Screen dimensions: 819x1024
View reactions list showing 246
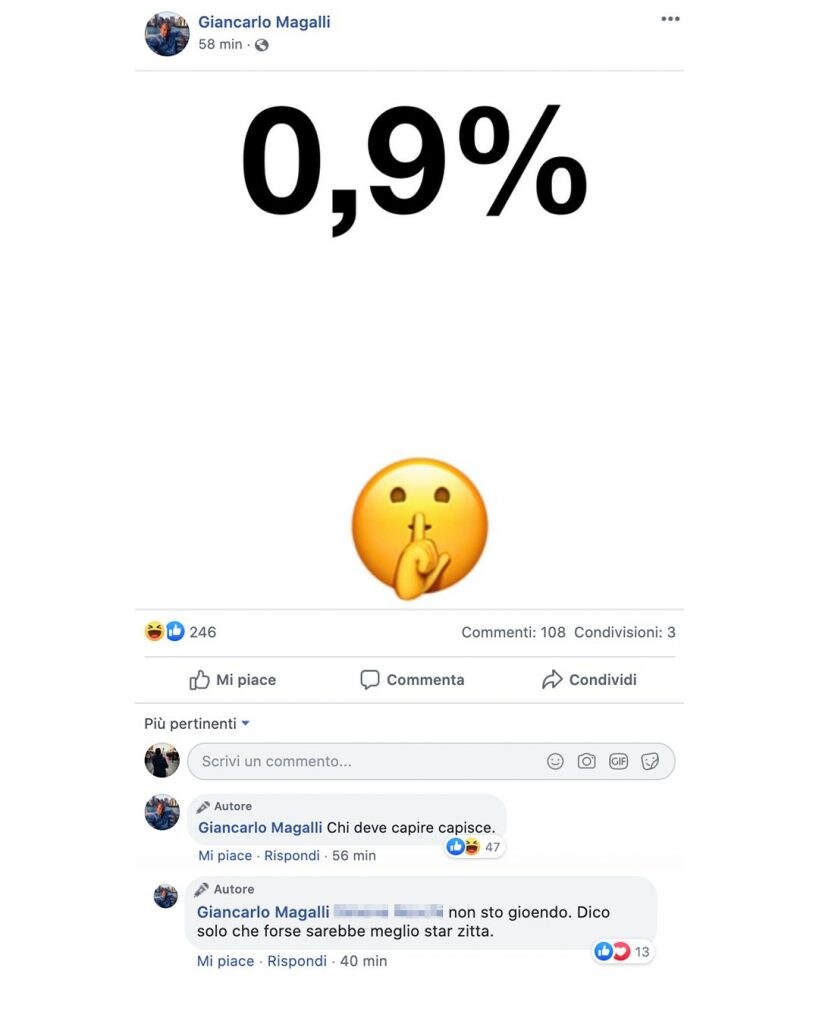point(181,632)
